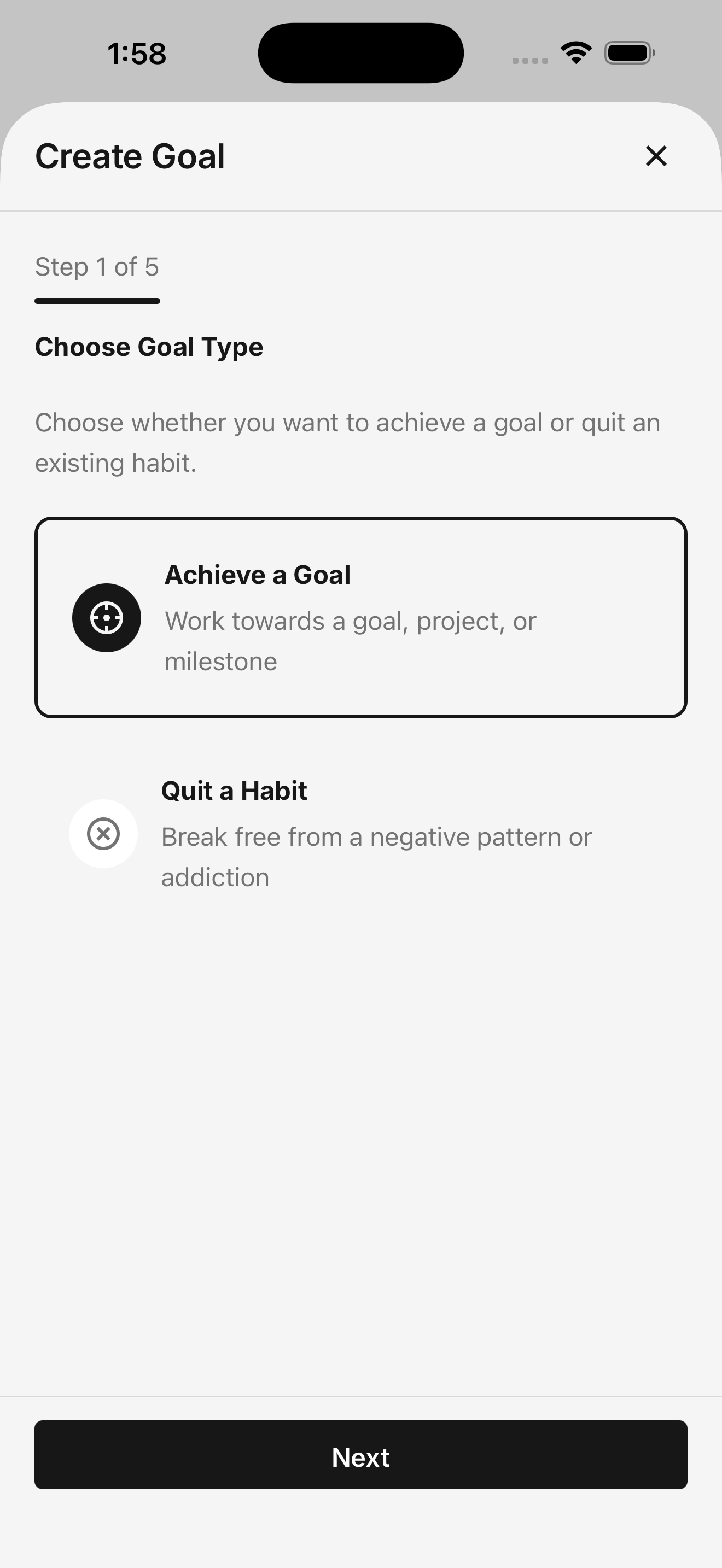Open the Create Goal title area
The height and width of the screenshot is (1568, 722).
pyautogui.click(x=130, y=156)
